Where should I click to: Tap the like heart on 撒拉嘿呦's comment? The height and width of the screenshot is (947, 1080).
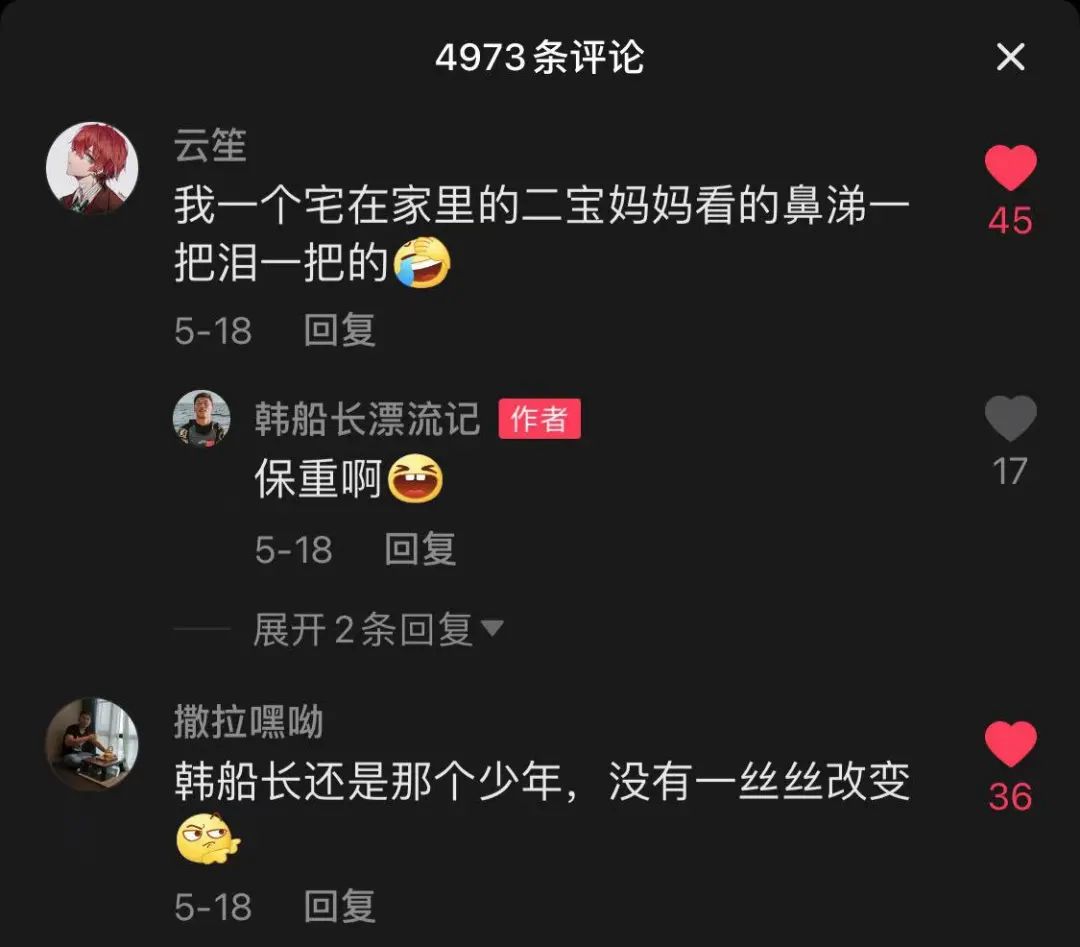[1010, 745]
